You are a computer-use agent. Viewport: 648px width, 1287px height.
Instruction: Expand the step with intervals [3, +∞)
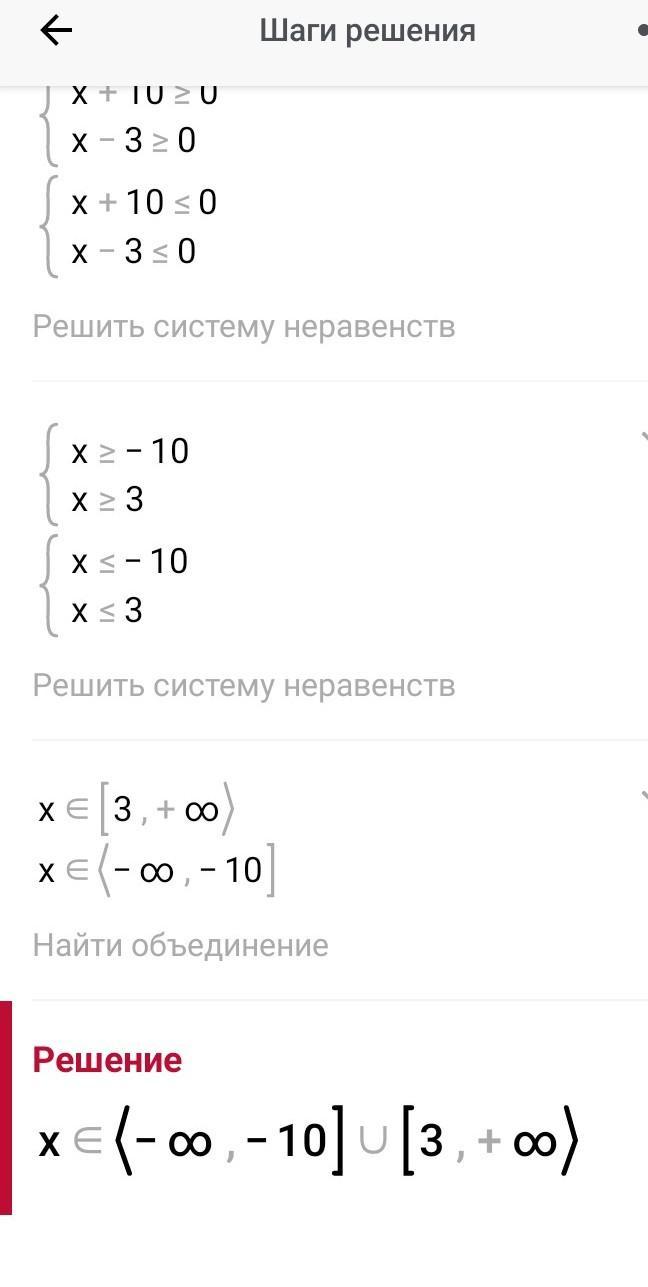(x=643, y=797)
